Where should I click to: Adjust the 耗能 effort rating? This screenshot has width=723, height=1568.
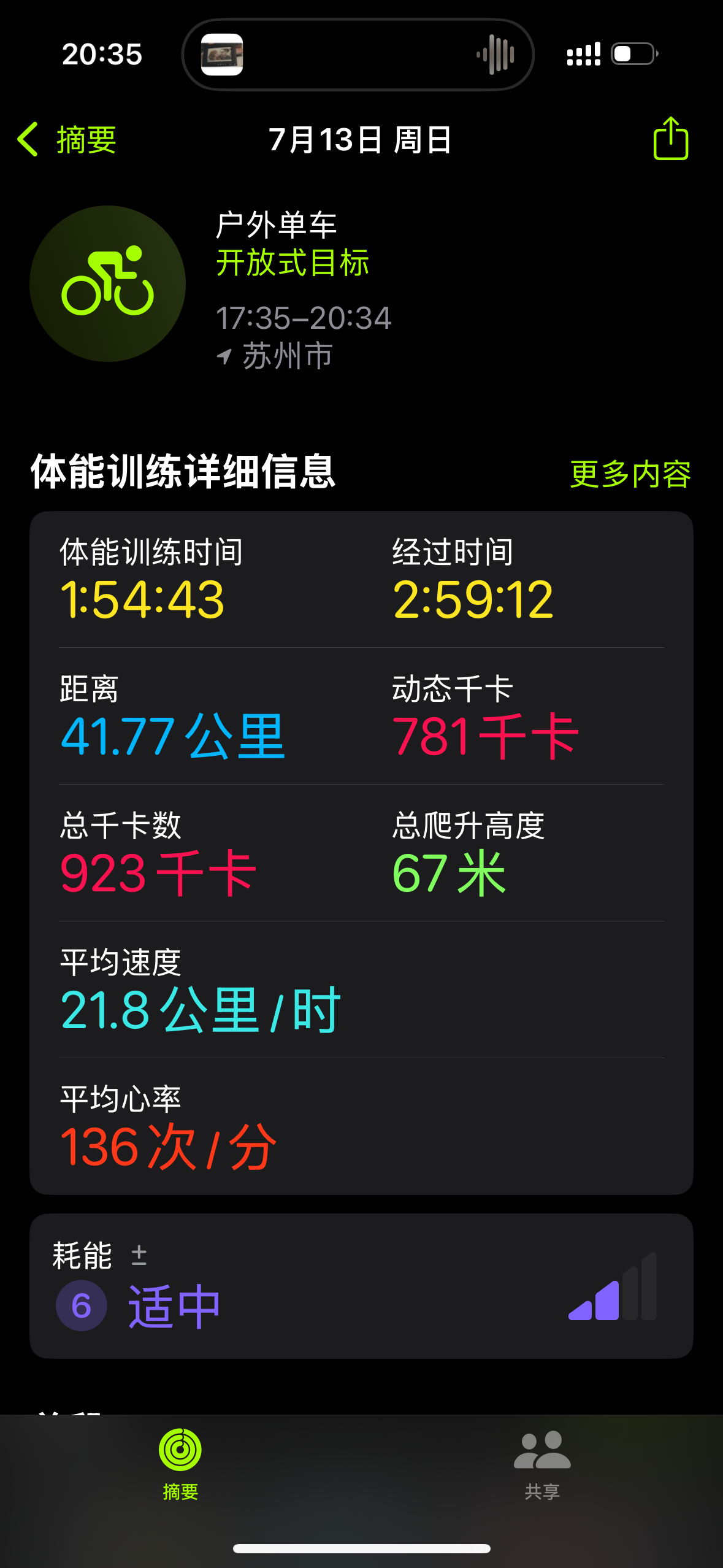tap(361, 1286)
